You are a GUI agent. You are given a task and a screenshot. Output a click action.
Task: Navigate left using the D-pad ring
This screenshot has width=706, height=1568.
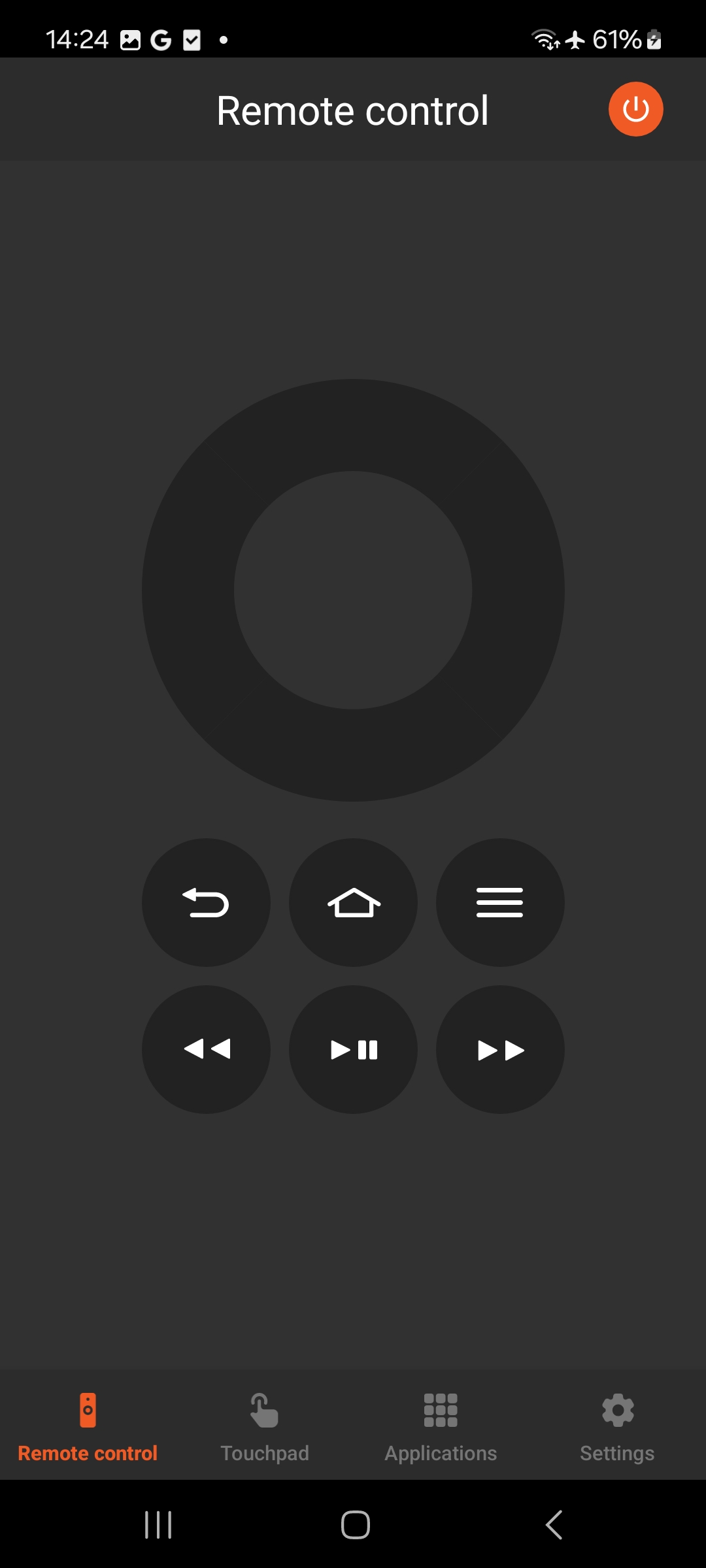tap(190, 591)
